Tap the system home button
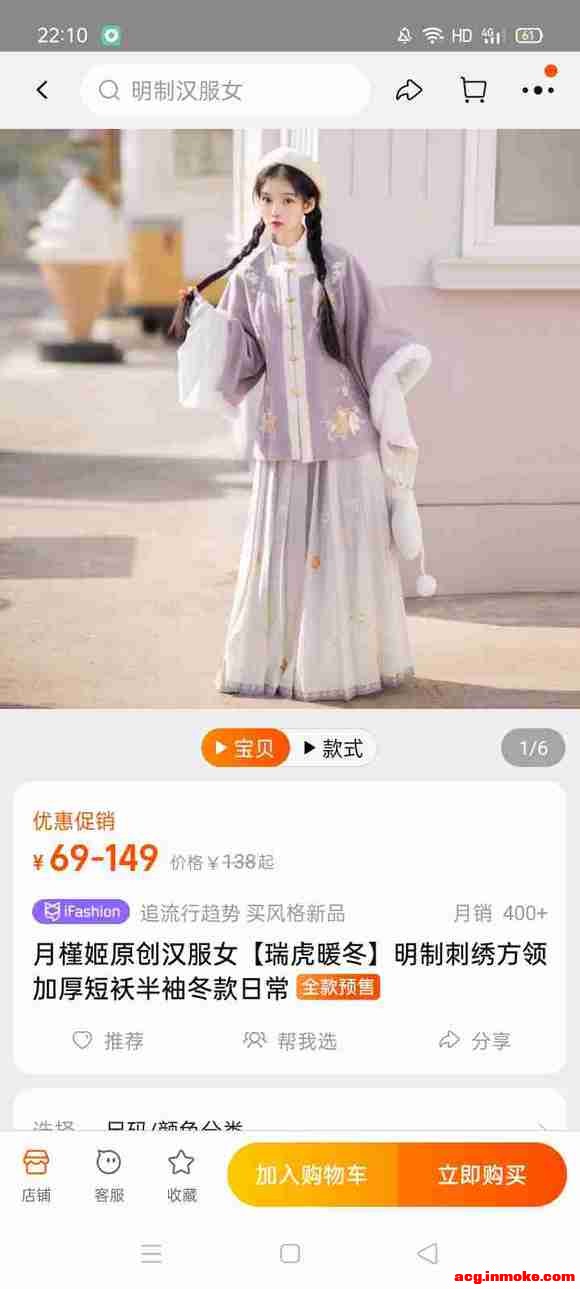 [290, 1253]
